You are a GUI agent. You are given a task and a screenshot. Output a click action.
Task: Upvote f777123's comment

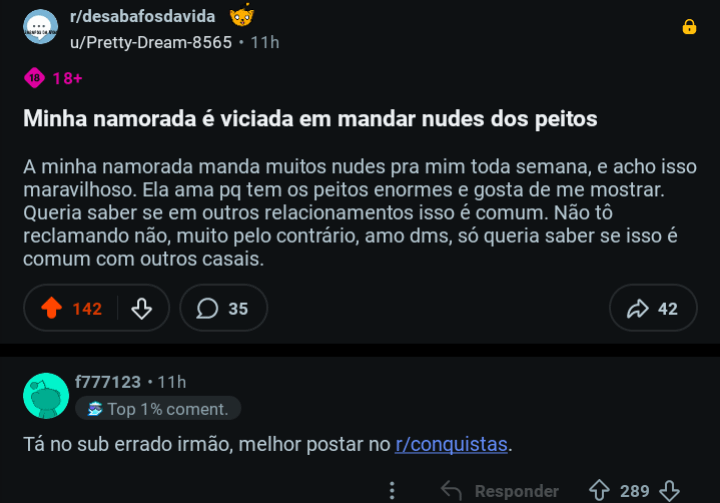[599, 491]
